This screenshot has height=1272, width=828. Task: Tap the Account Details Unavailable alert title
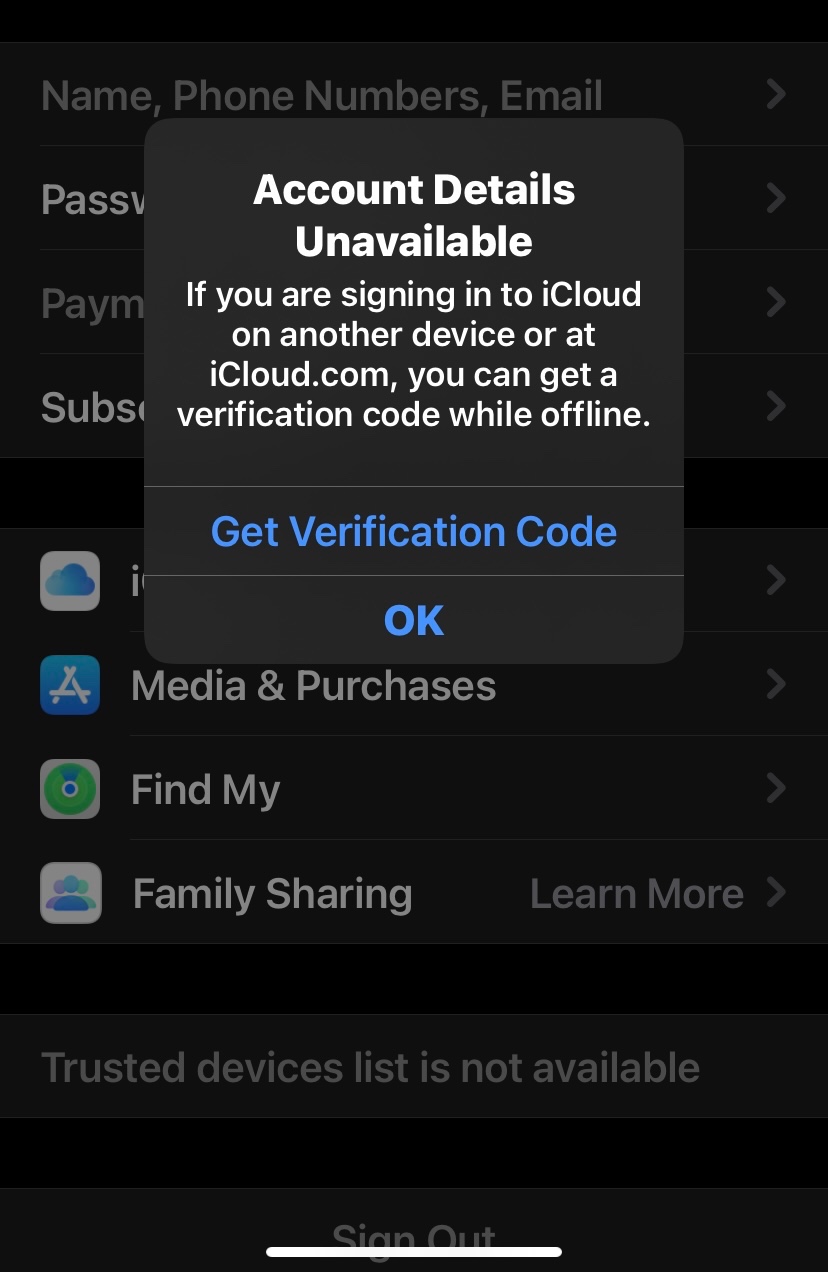pos(413,215)
